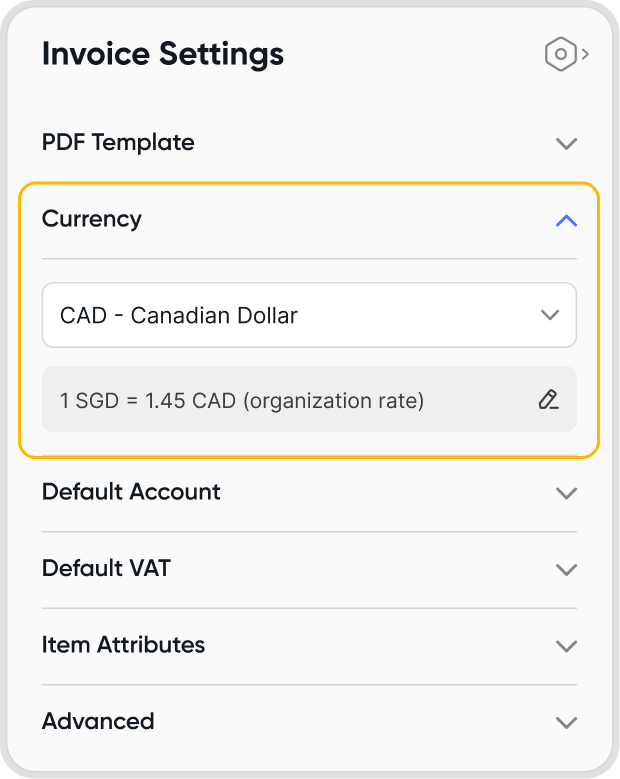The height and width of the screenshot is (779, 620).
Task: Expand the Item Attributes section
Action: point(566,646)
